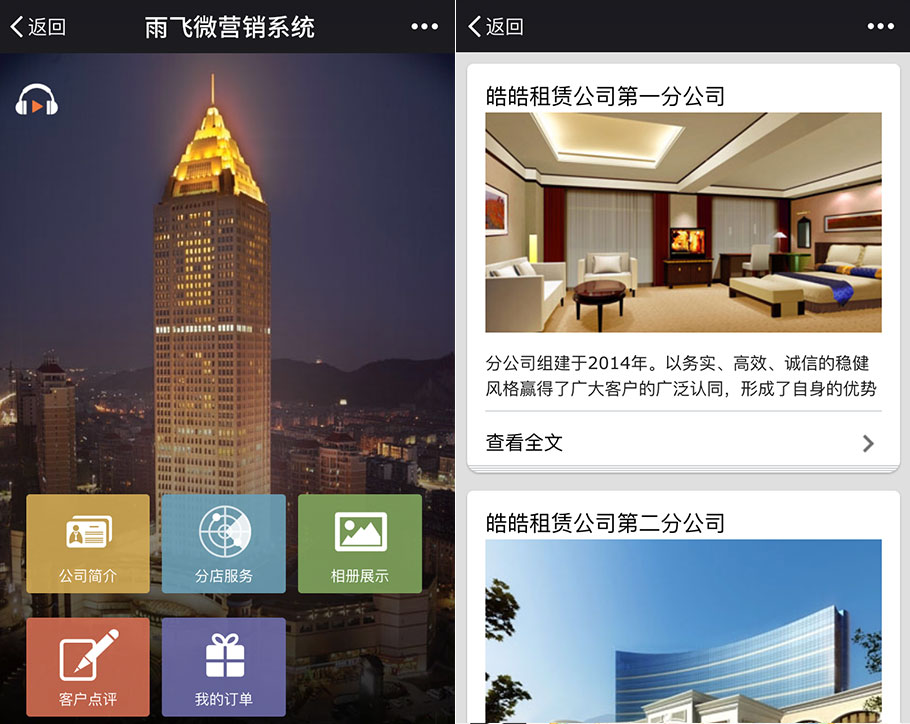Open the 客户点评 tile
The image size is (910, 724).
click(88, 666)
